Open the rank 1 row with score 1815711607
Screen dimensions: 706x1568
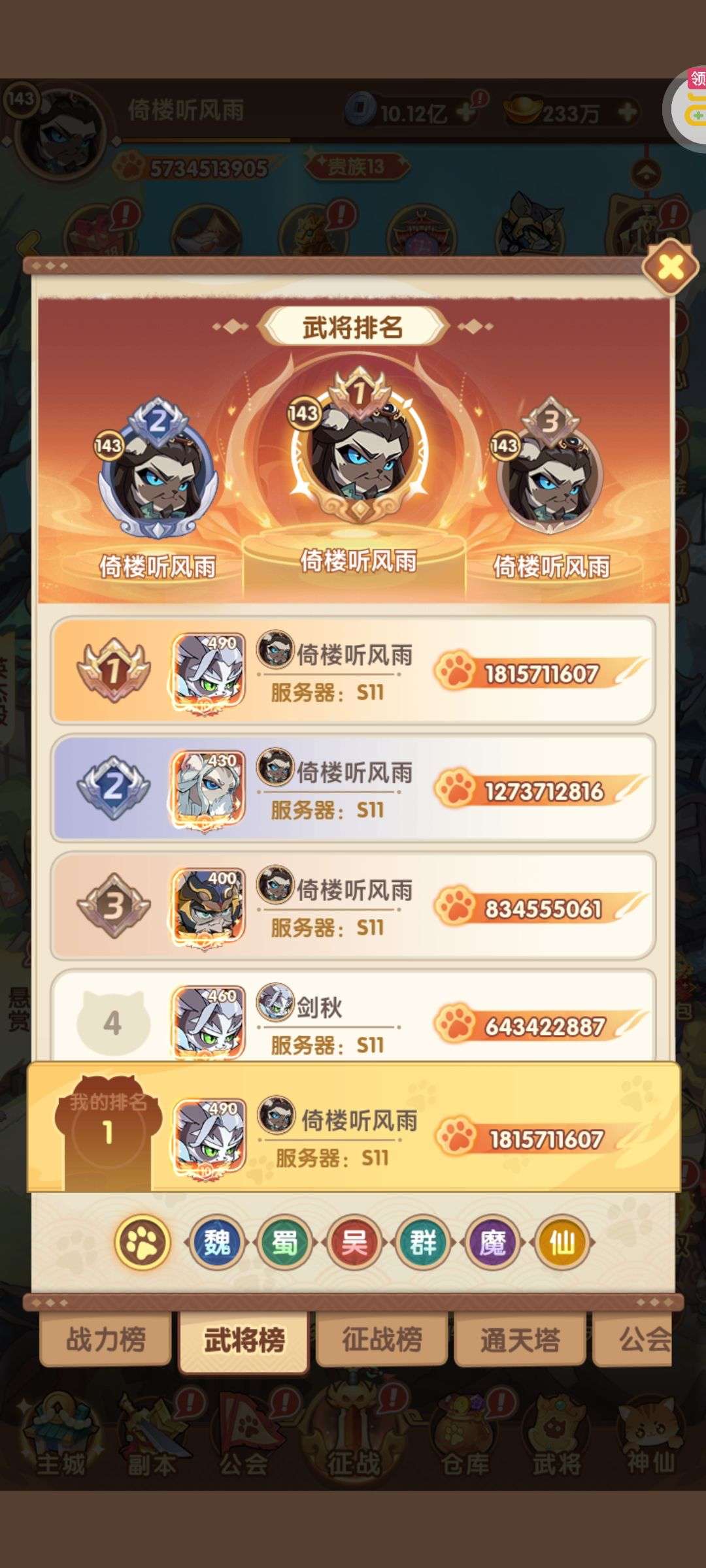tap(353, 670)
